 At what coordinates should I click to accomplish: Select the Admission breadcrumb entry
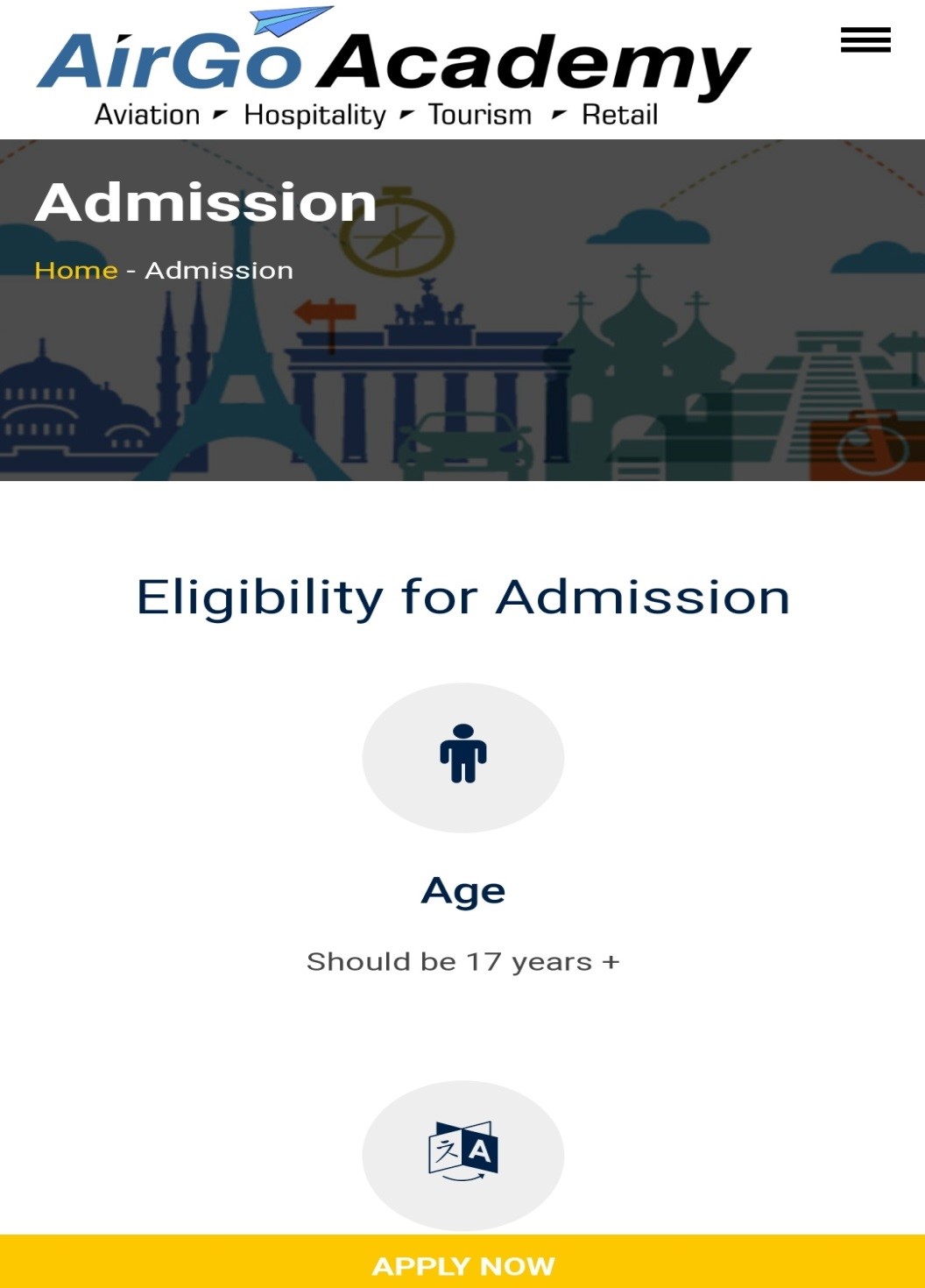point(219,270)
